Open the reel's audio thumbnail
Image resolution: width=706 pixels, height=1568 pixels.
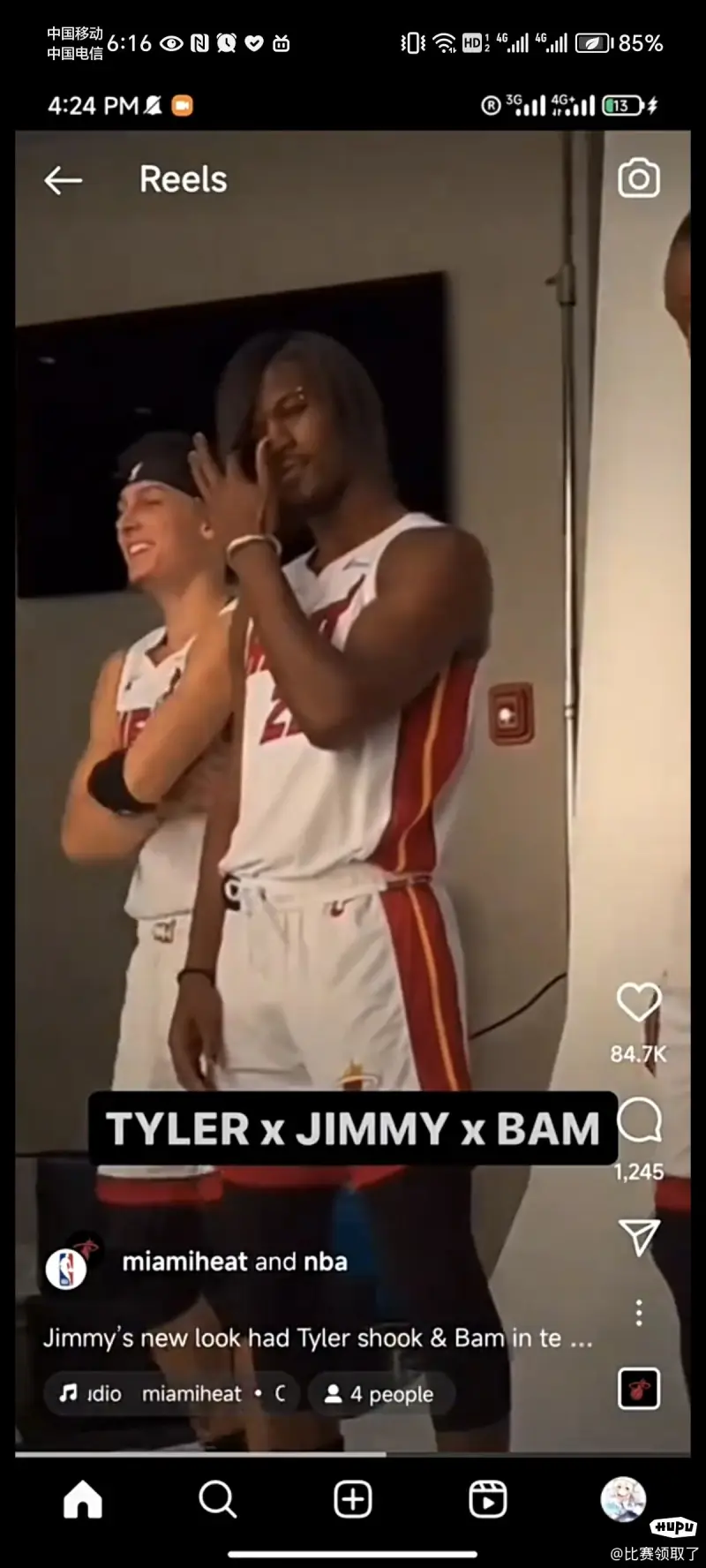(x=638, y=1389)
